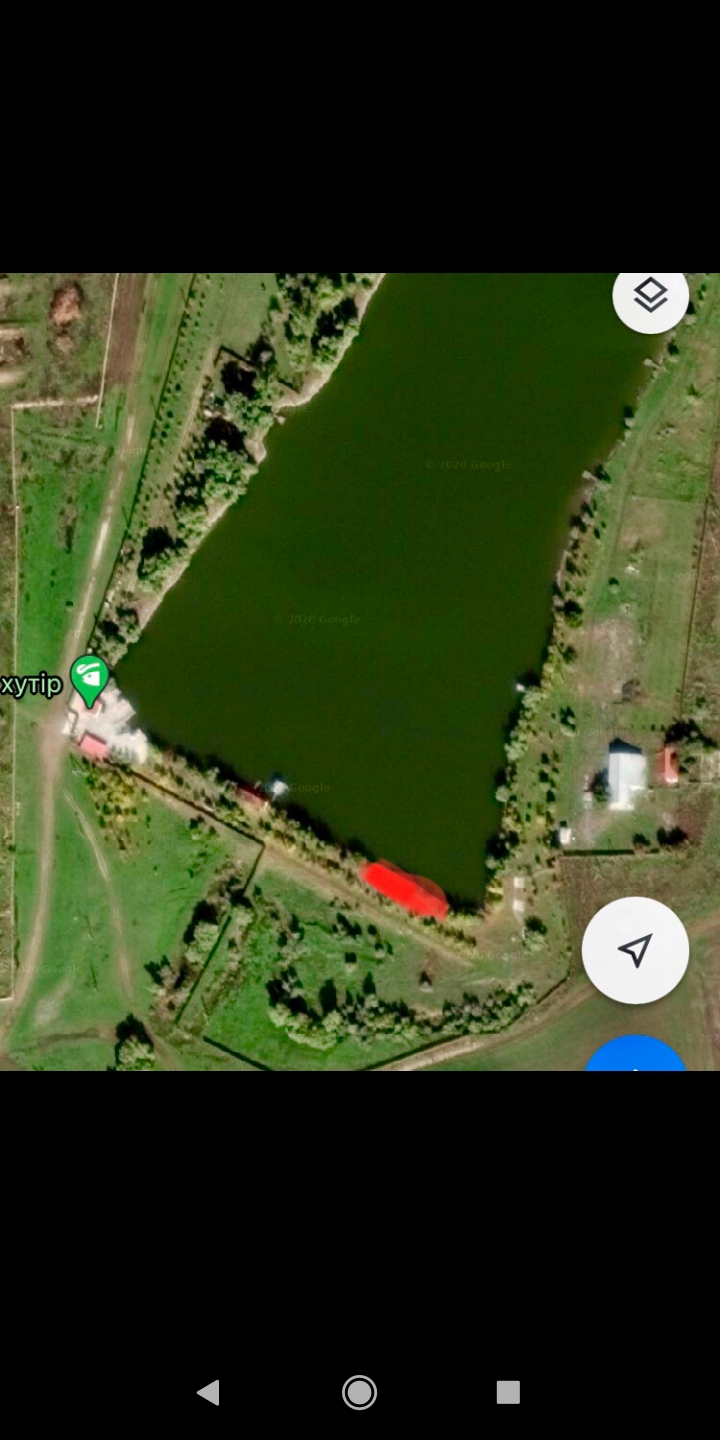Tap the green place marker labeled хутір
This screenshot has width=720, height=1440.
90,680
